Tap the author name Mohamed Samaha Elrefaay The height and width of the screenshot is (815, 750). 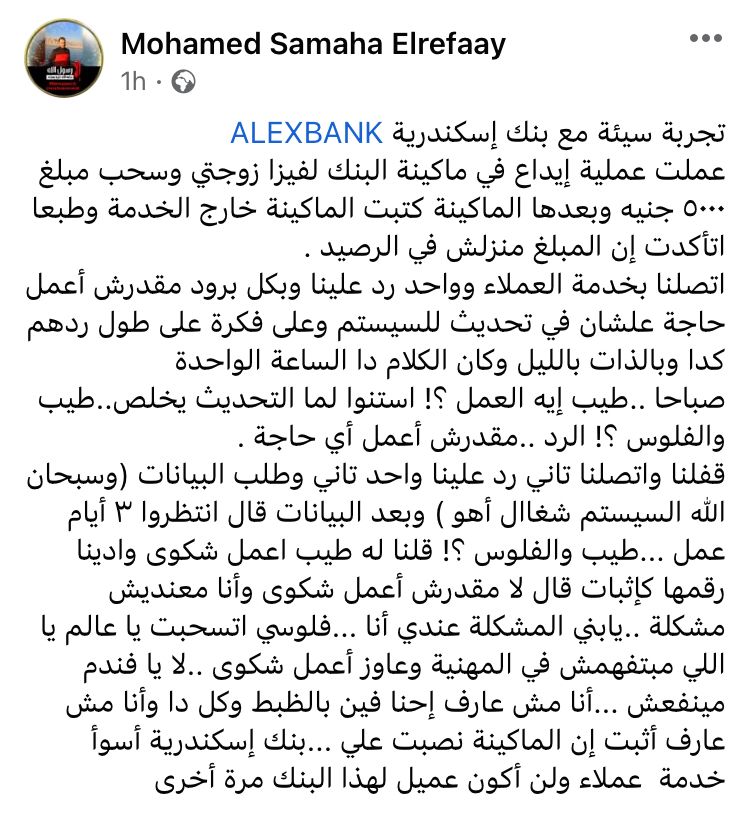(313, 44)
